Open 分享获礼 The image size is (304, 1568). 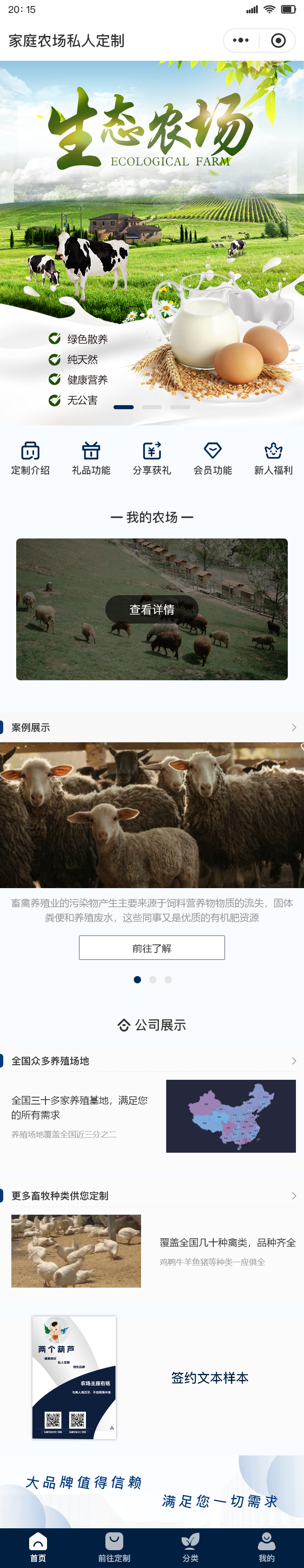pos(152,458)
